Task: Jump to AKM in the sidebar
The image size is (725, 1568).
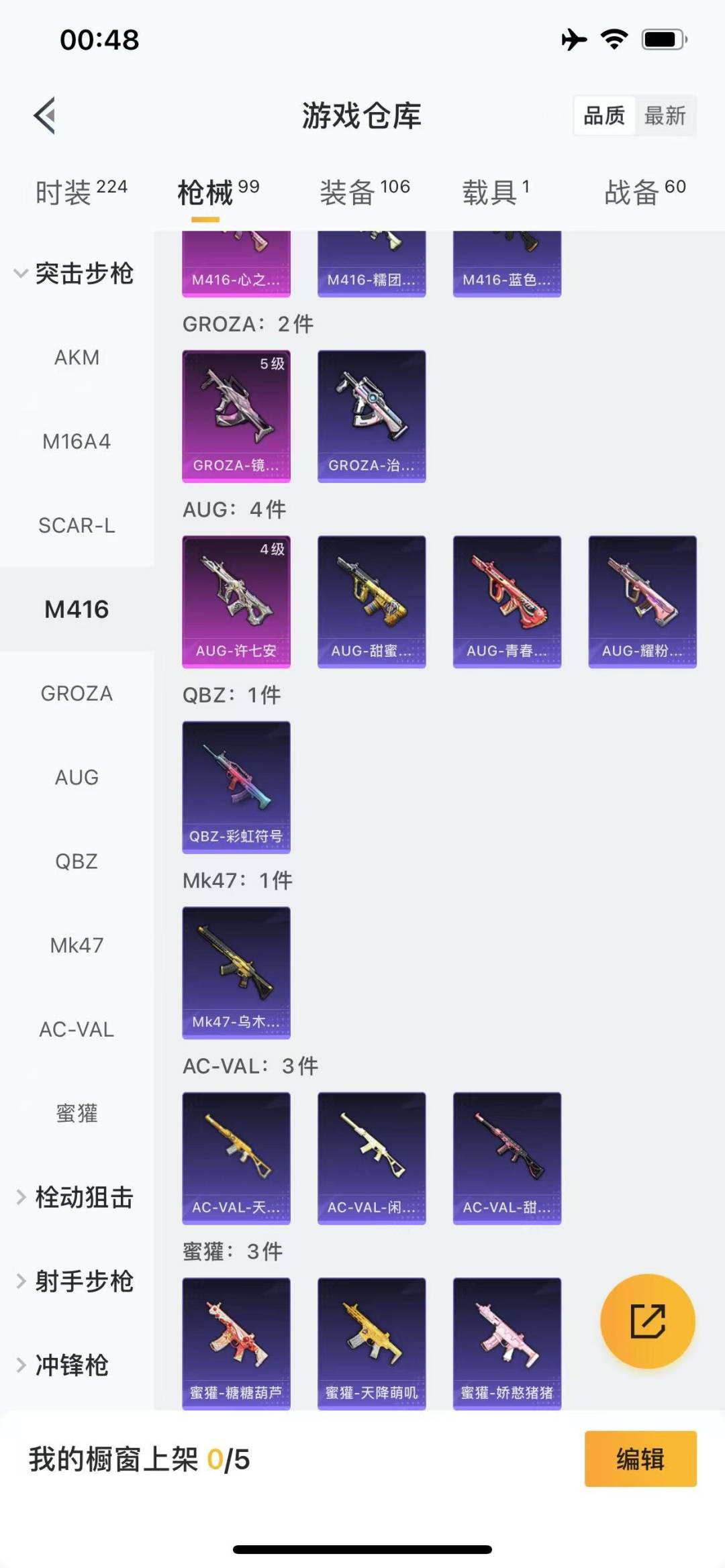Action: click(77, 358)
